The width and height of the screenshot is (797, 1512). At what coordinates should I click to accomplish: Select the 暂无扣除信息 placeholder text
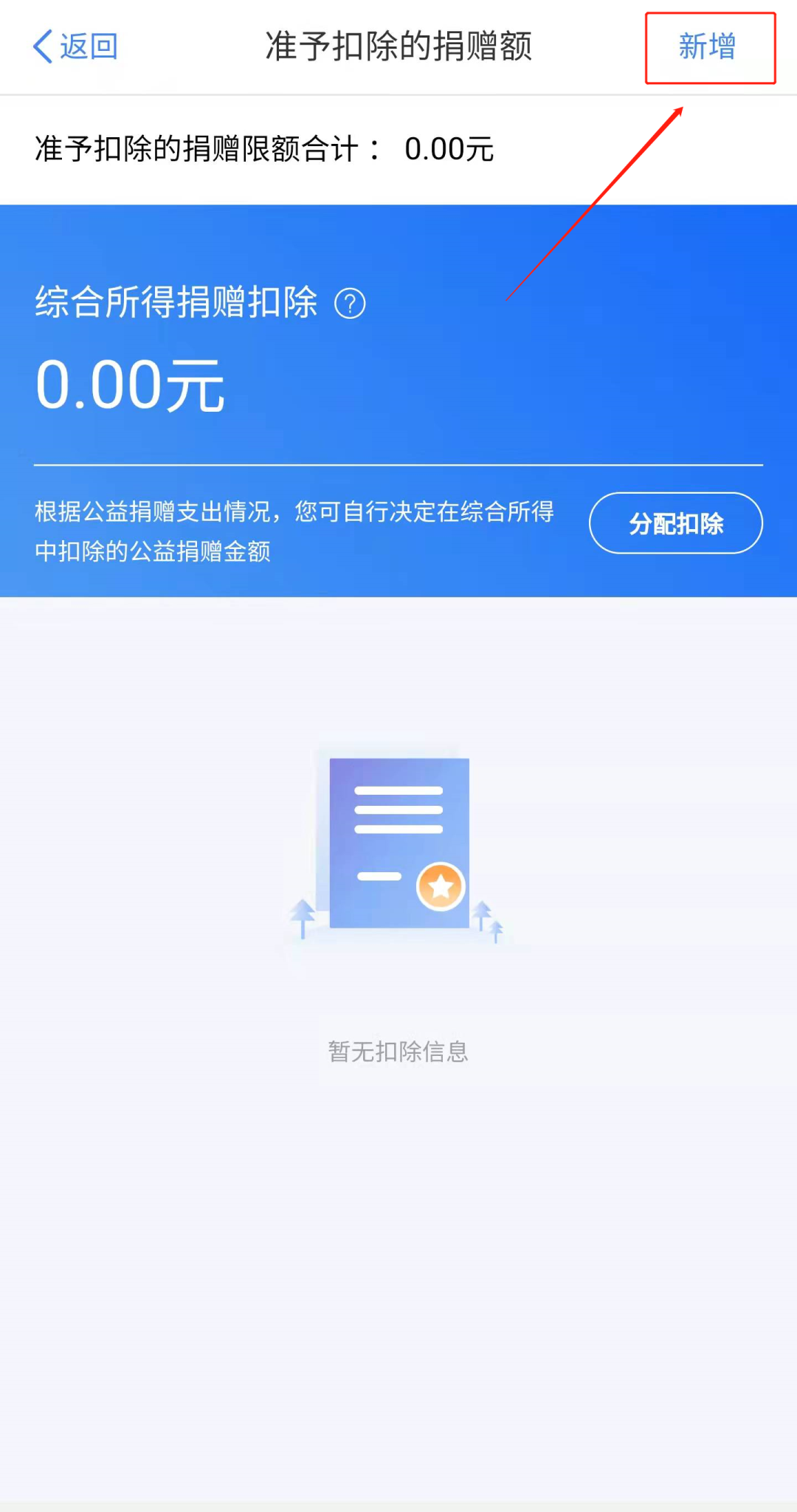click(398, 1052)
